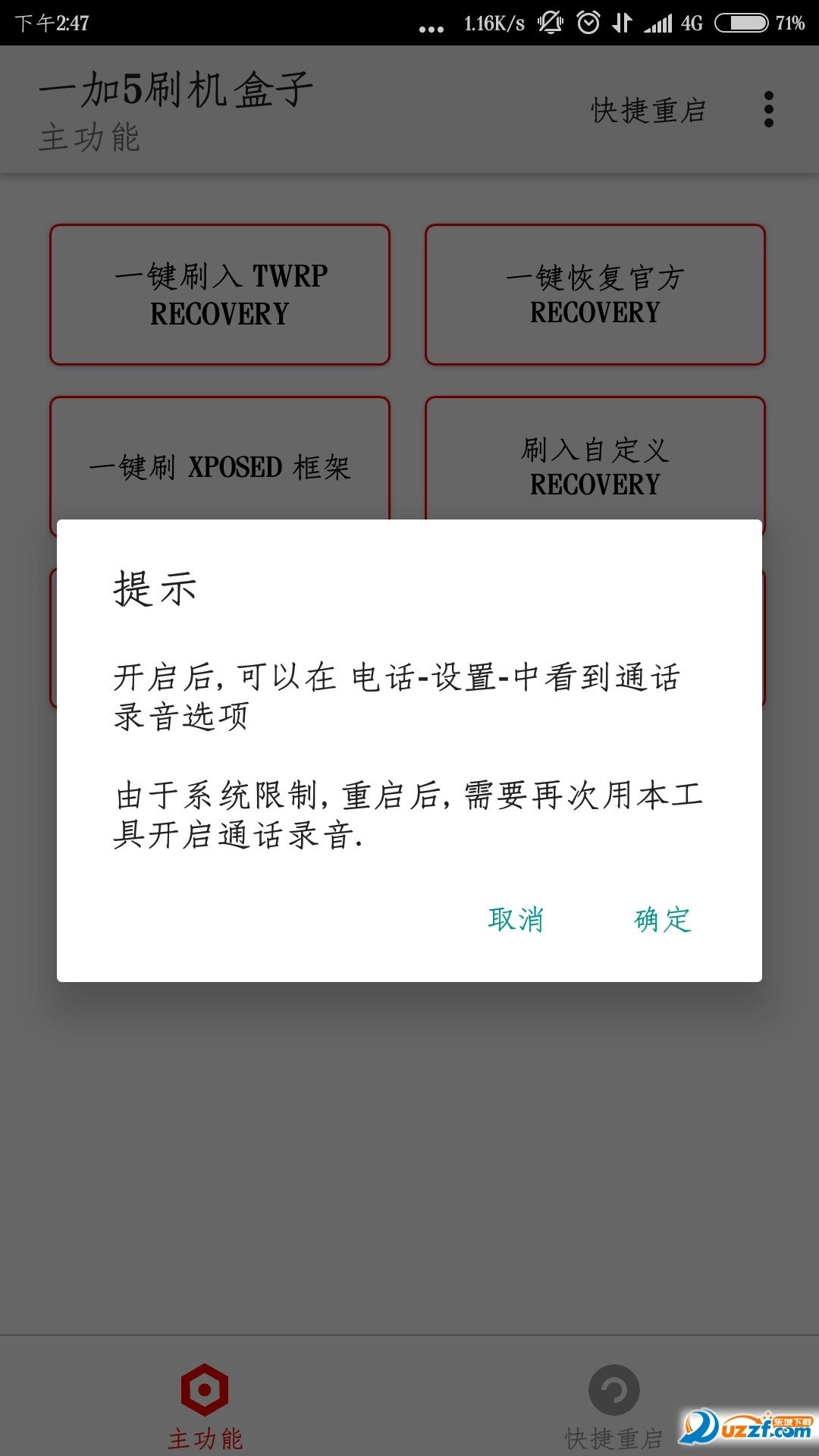Open 快捷重启 from the top app bar
The height and width of the screenshot is (1456, 819).
(648, 110)
